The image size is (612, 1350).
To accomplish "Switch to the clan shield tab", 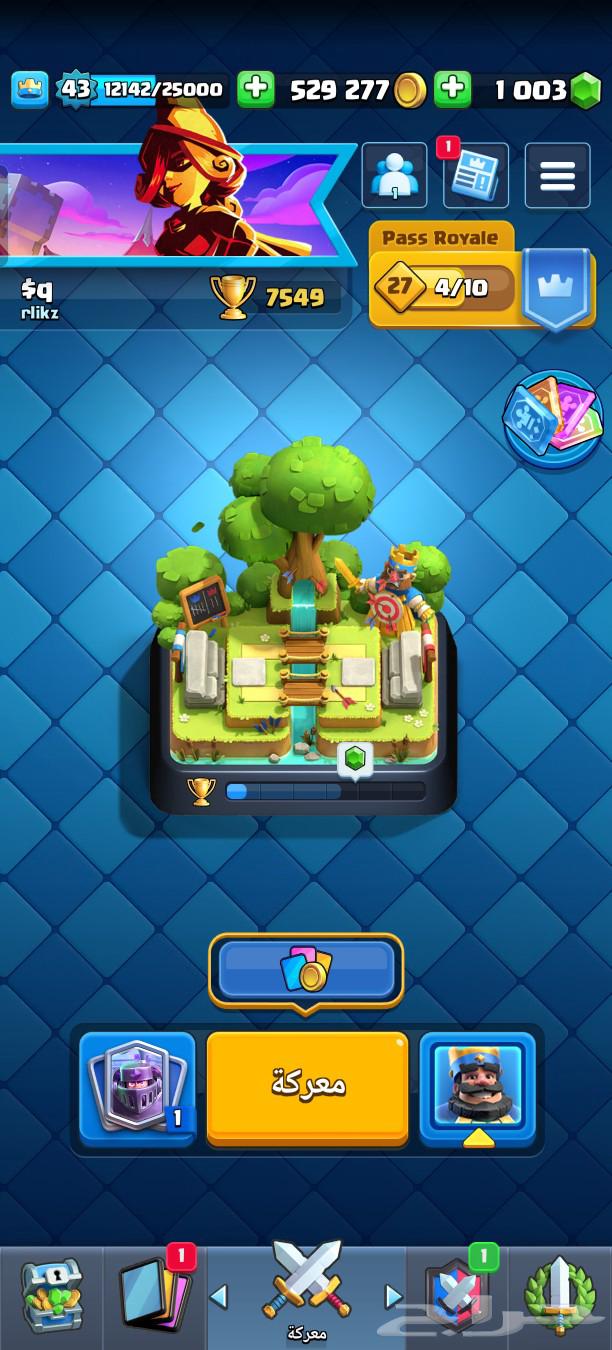I will pyautogui.click(x=457, y=1296).
